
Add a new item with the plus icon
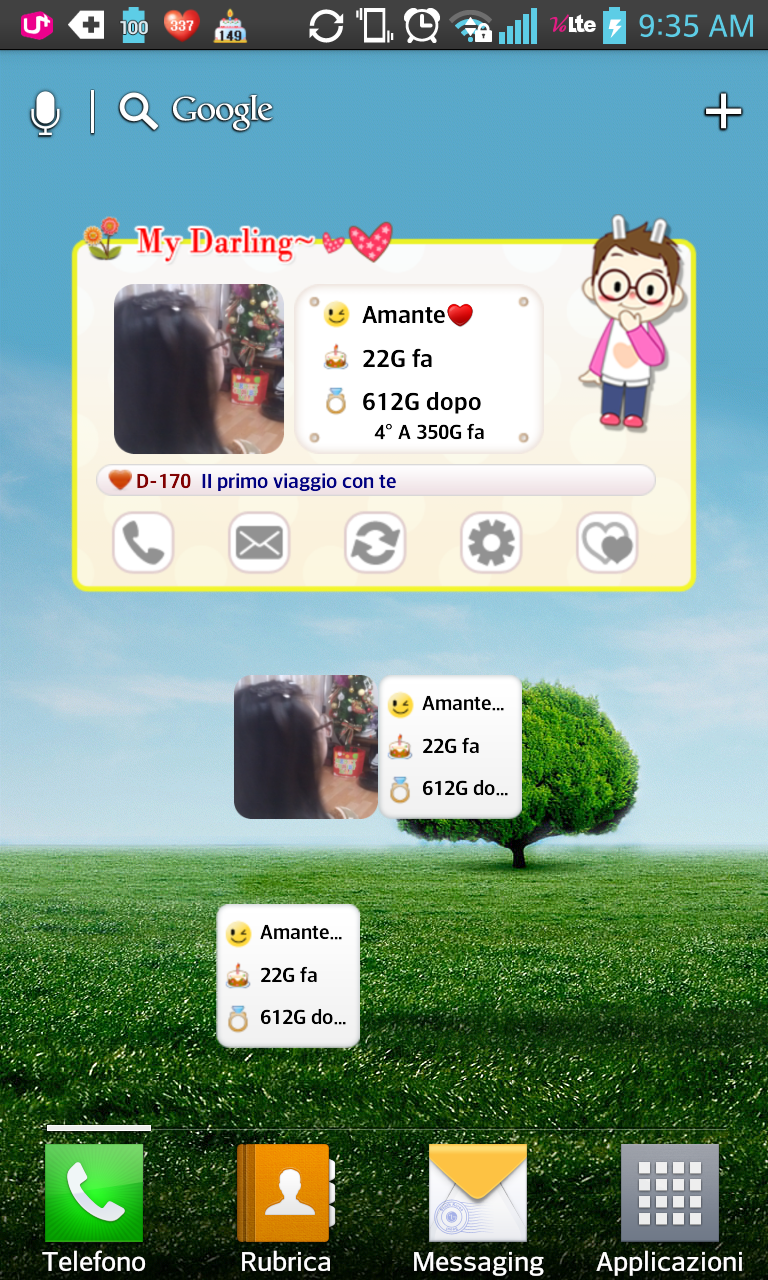pyautogui.click(x=723, y=112)
